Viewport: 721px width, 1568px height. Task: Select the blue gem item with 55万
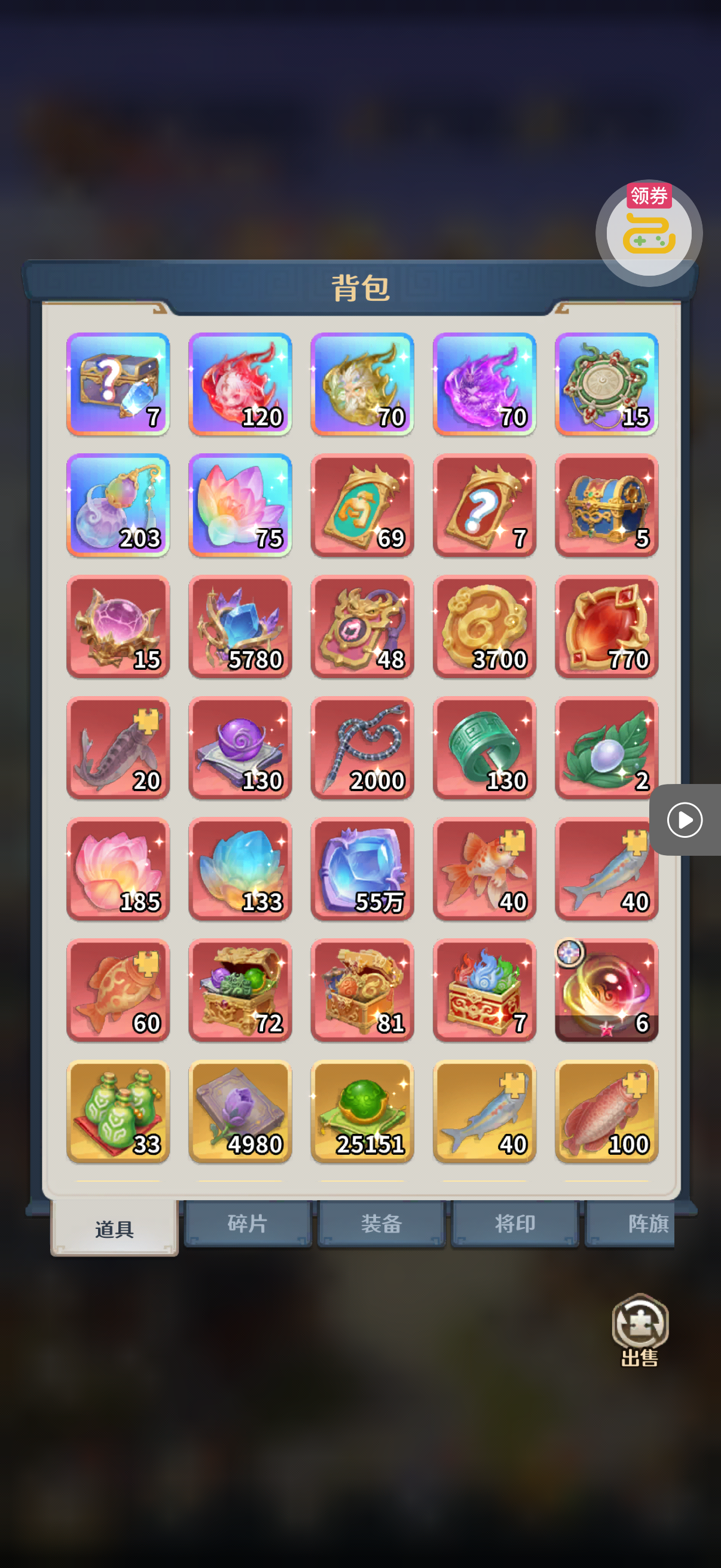point(362,868)
